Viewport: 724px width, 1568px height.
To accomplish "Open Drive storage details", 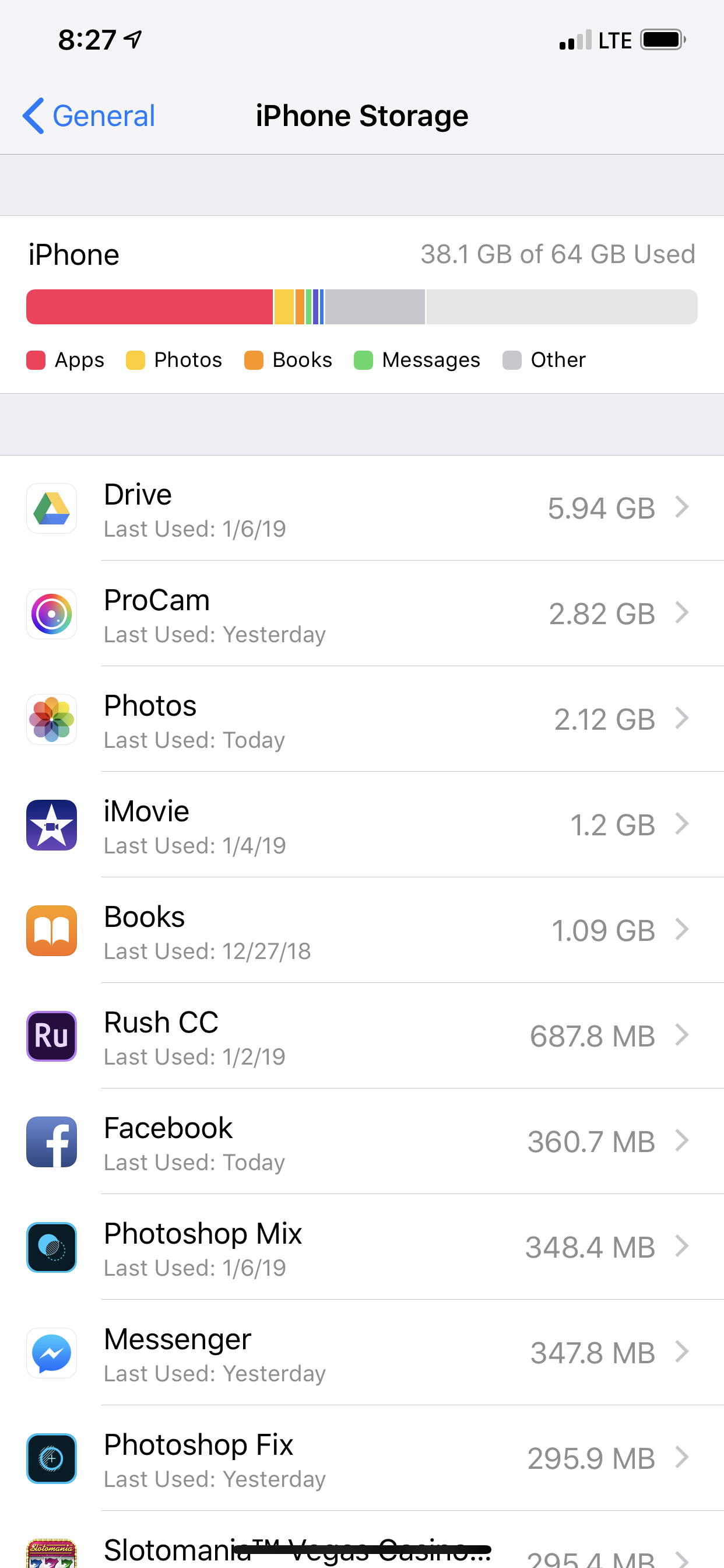I will click(x=361, y=509).
